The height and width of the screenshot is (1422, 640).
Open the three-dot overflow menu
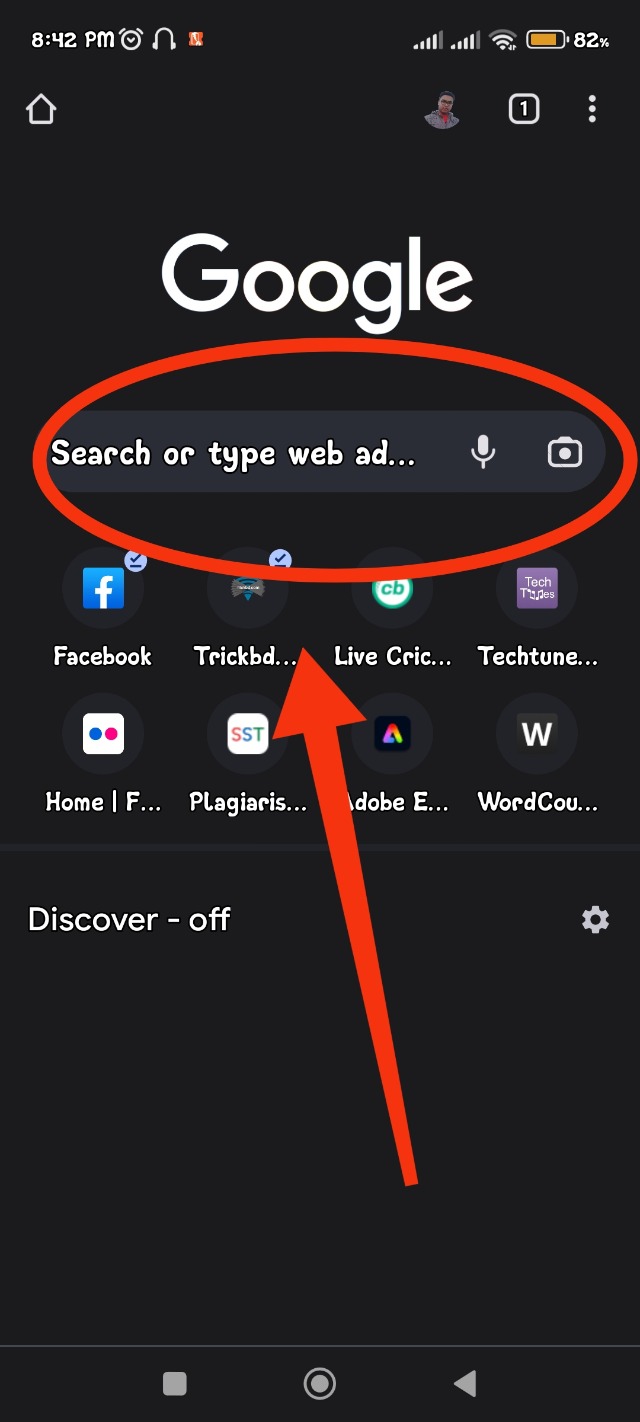(x=592, y=109)
